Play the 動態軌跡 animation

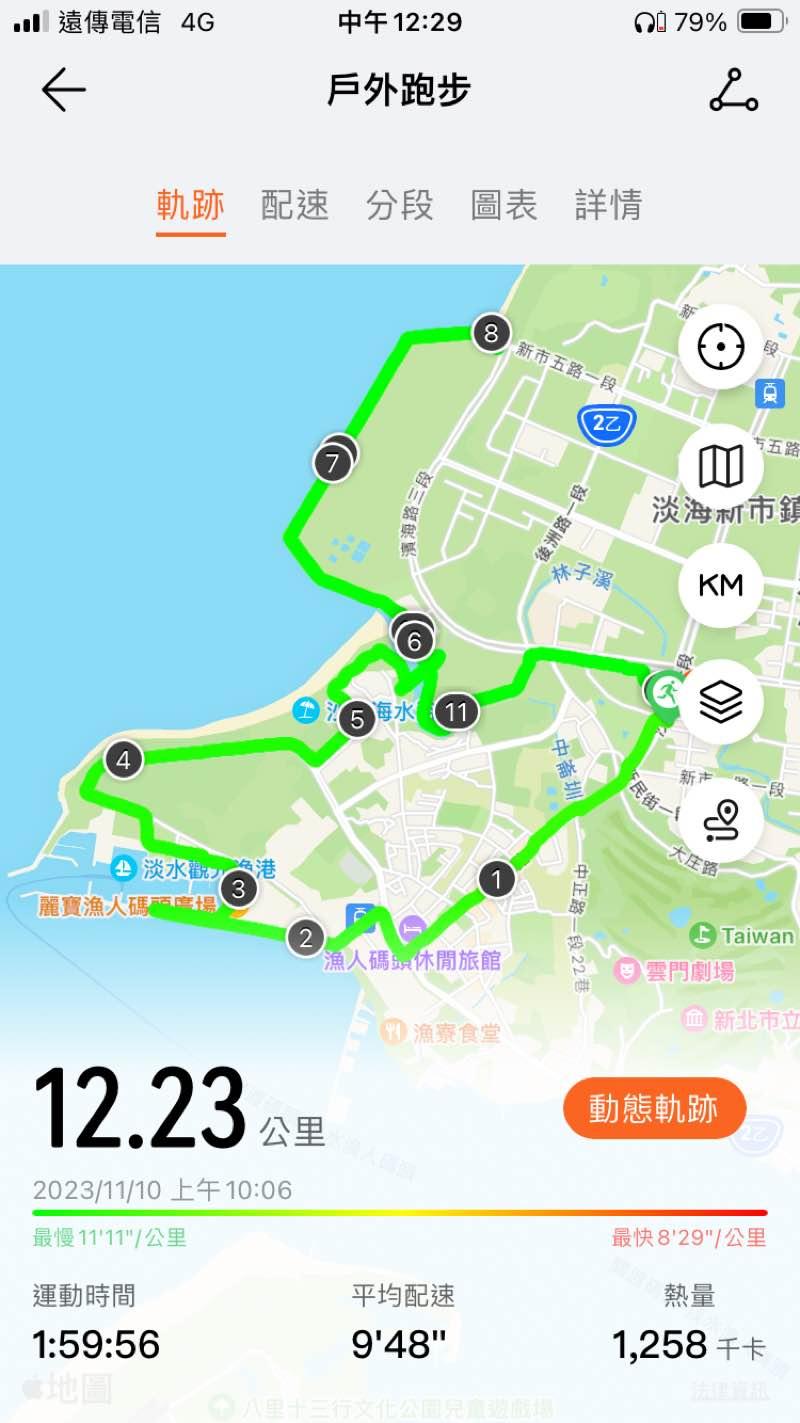point(654,1108)
